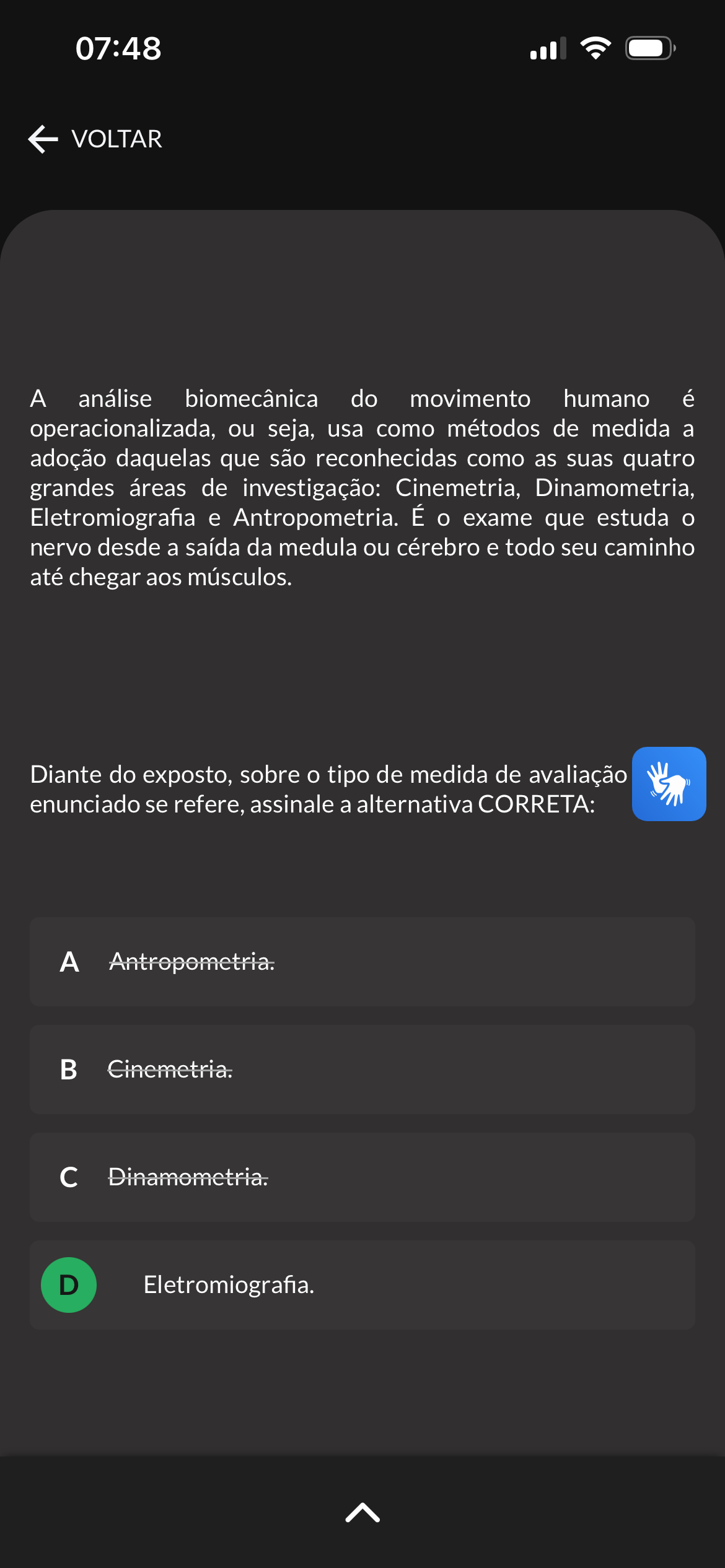Expand the bottom panel with the up chevron
Image resolution: width=725 pixels, height=1568 pixels.
362,1512
